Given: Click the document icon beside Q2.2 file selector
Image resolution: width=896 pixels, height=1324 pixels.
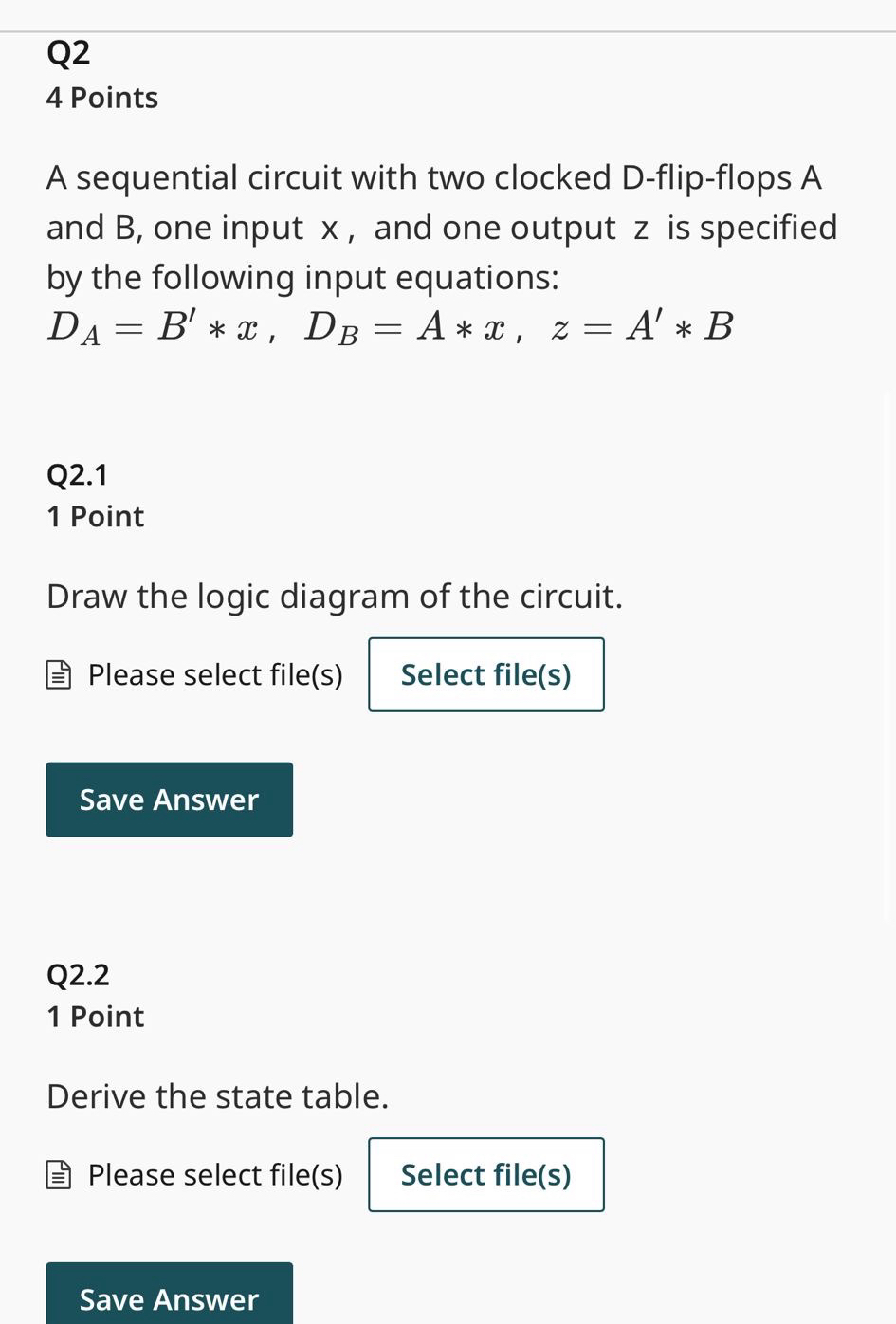Looking at the screenshot, I should (59, 1174).
